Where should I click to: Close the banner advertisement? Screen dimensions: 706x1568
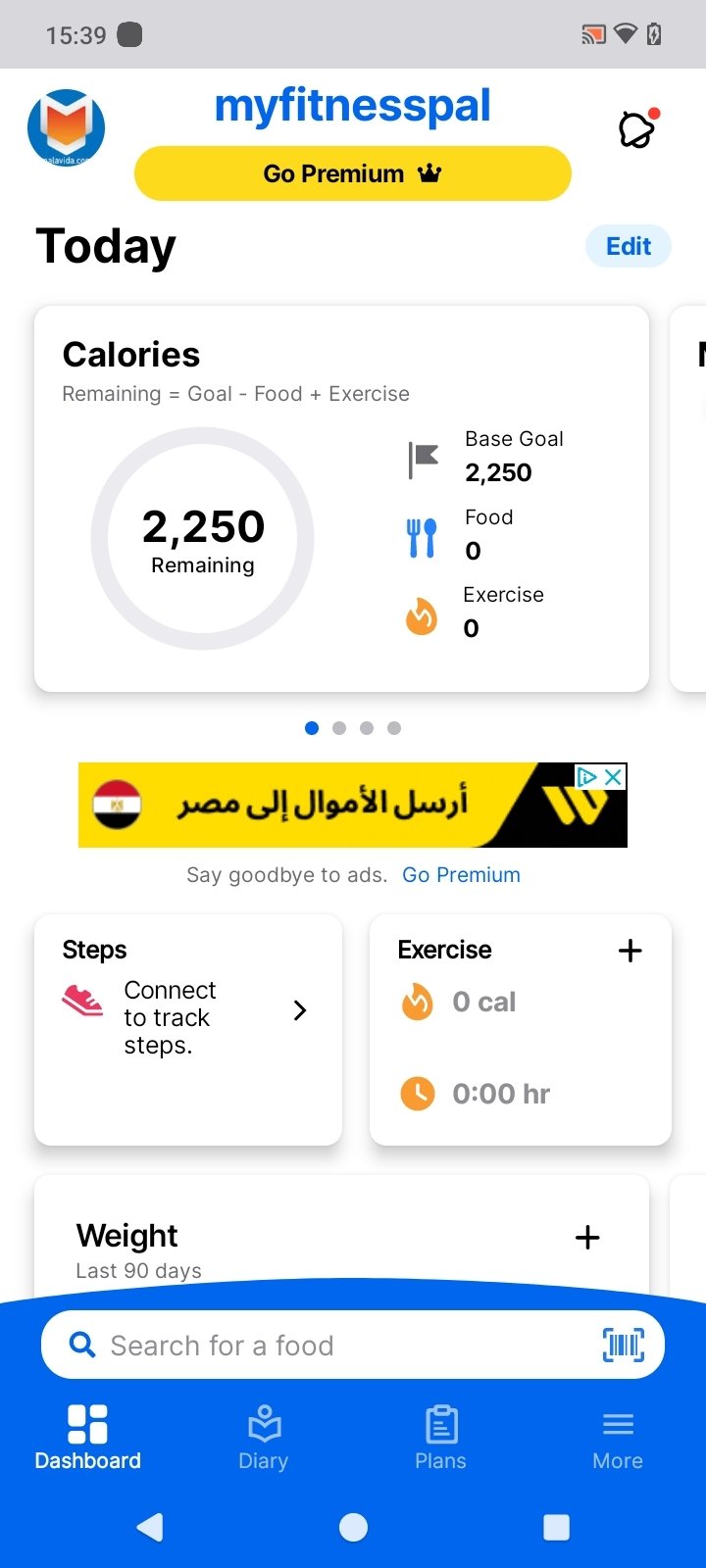614,777
